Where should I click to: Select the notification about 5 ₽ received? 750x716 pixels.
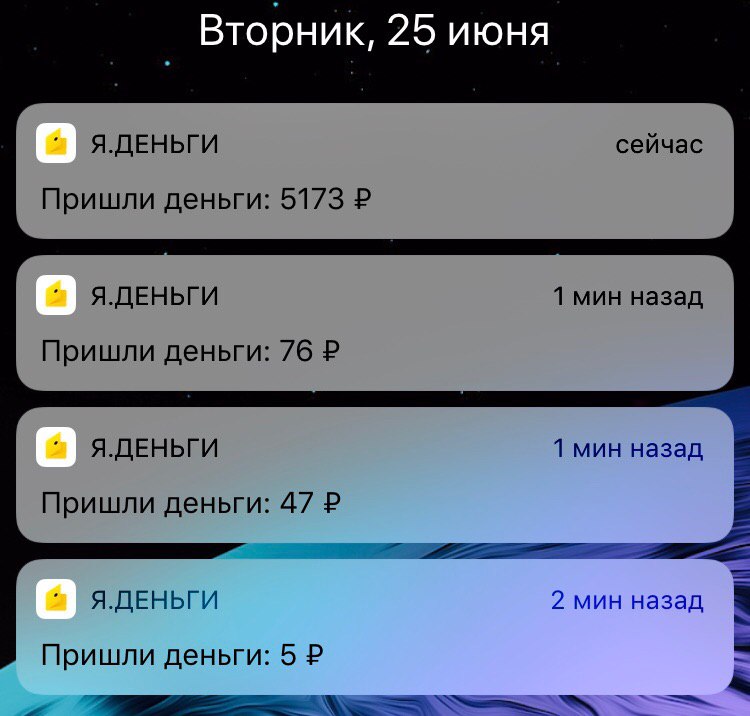[x=374, y=627]
